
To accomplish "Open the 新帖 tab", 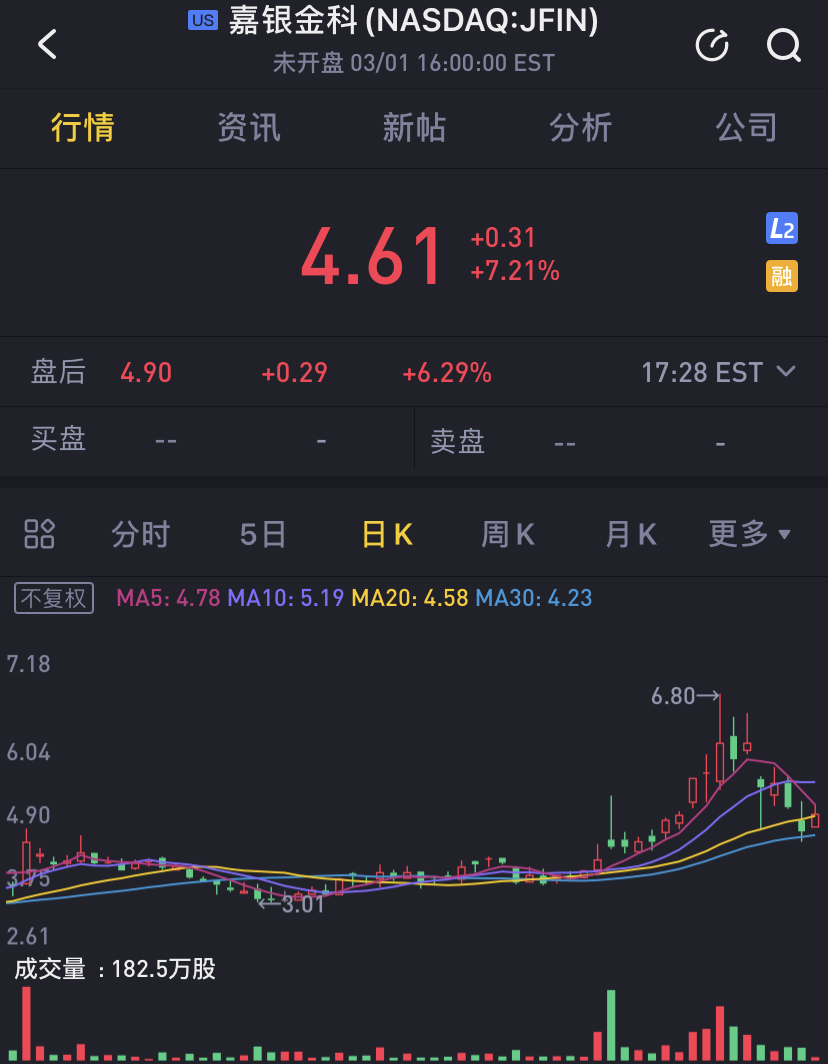I will pyautogui.click(x=414, y=128).
